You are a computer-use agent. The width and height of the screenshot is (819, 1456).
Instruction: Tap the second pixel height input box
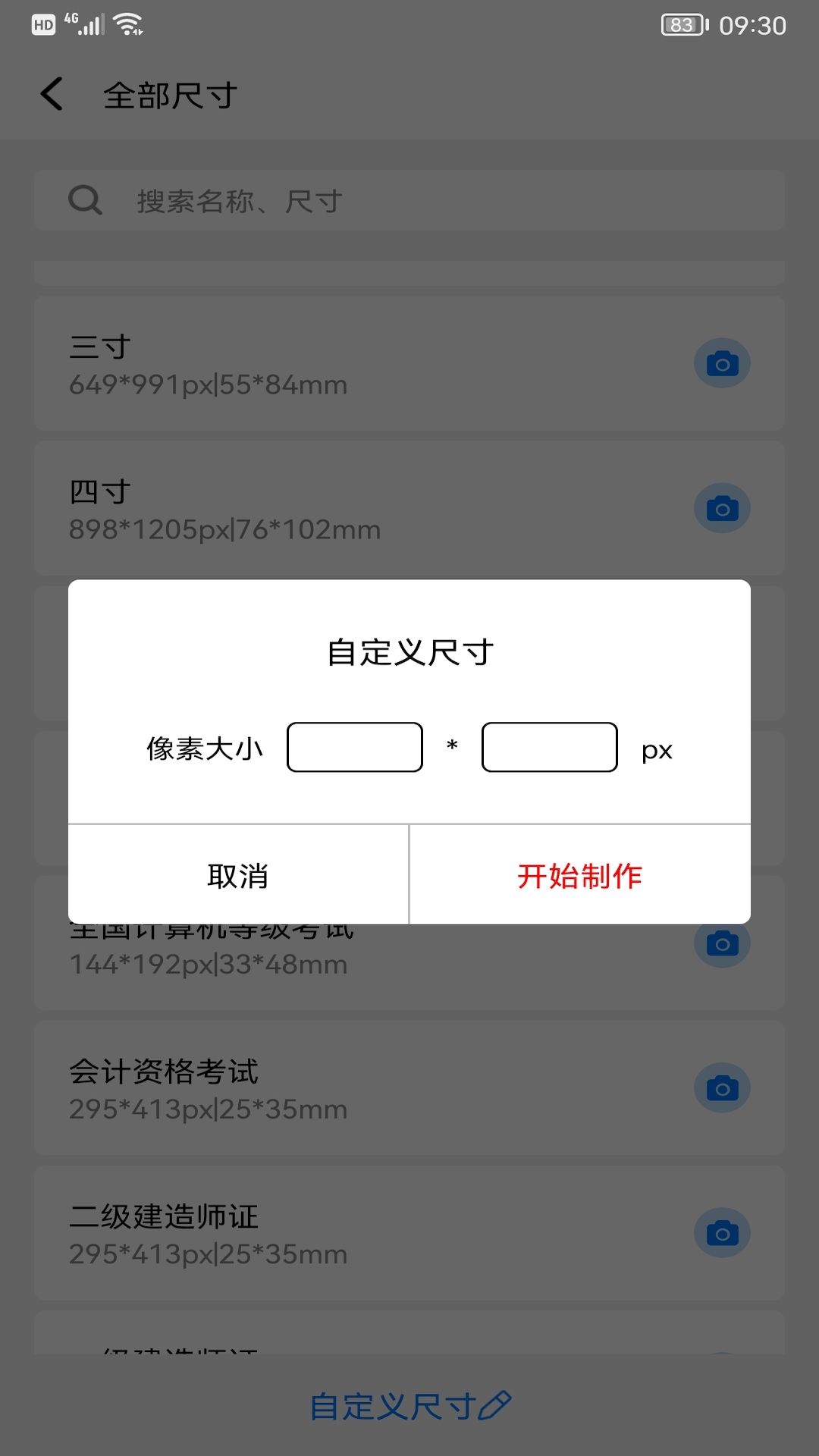(x=549, y=747)
